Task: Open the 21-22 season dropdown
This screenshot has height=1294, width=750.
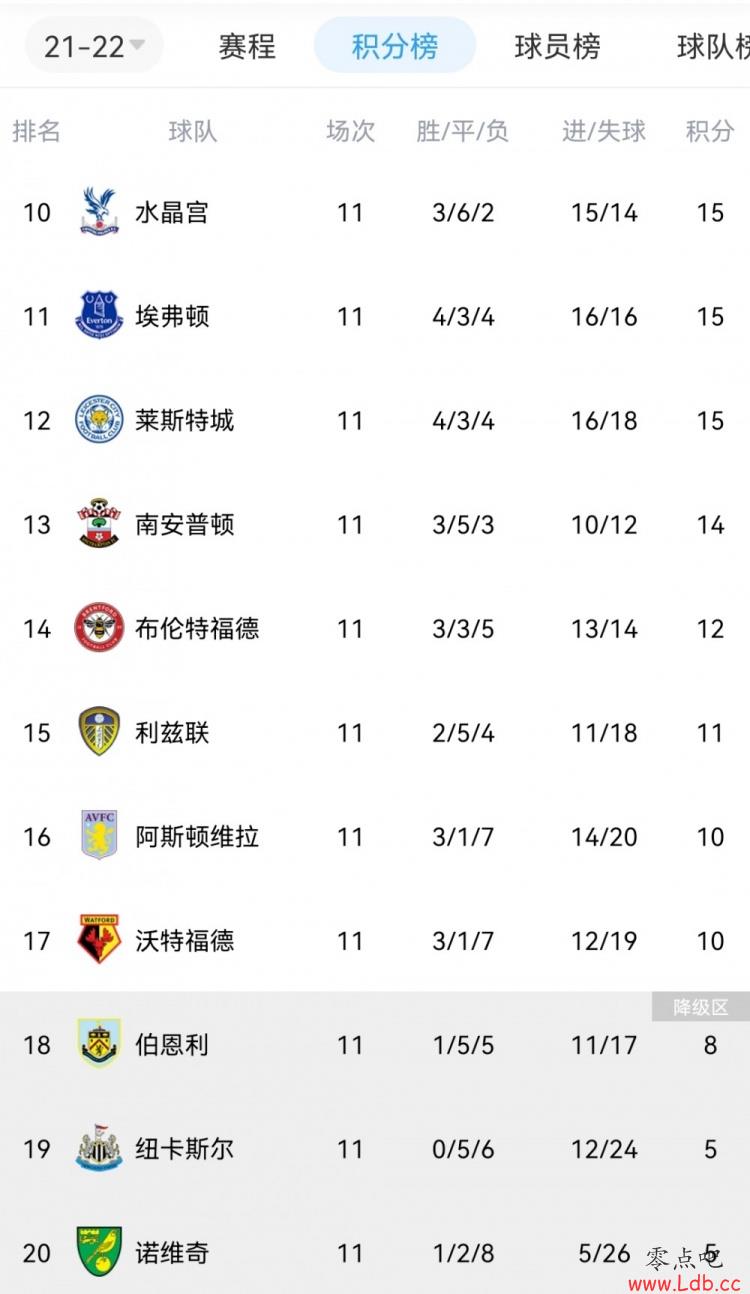Action: 94,46
